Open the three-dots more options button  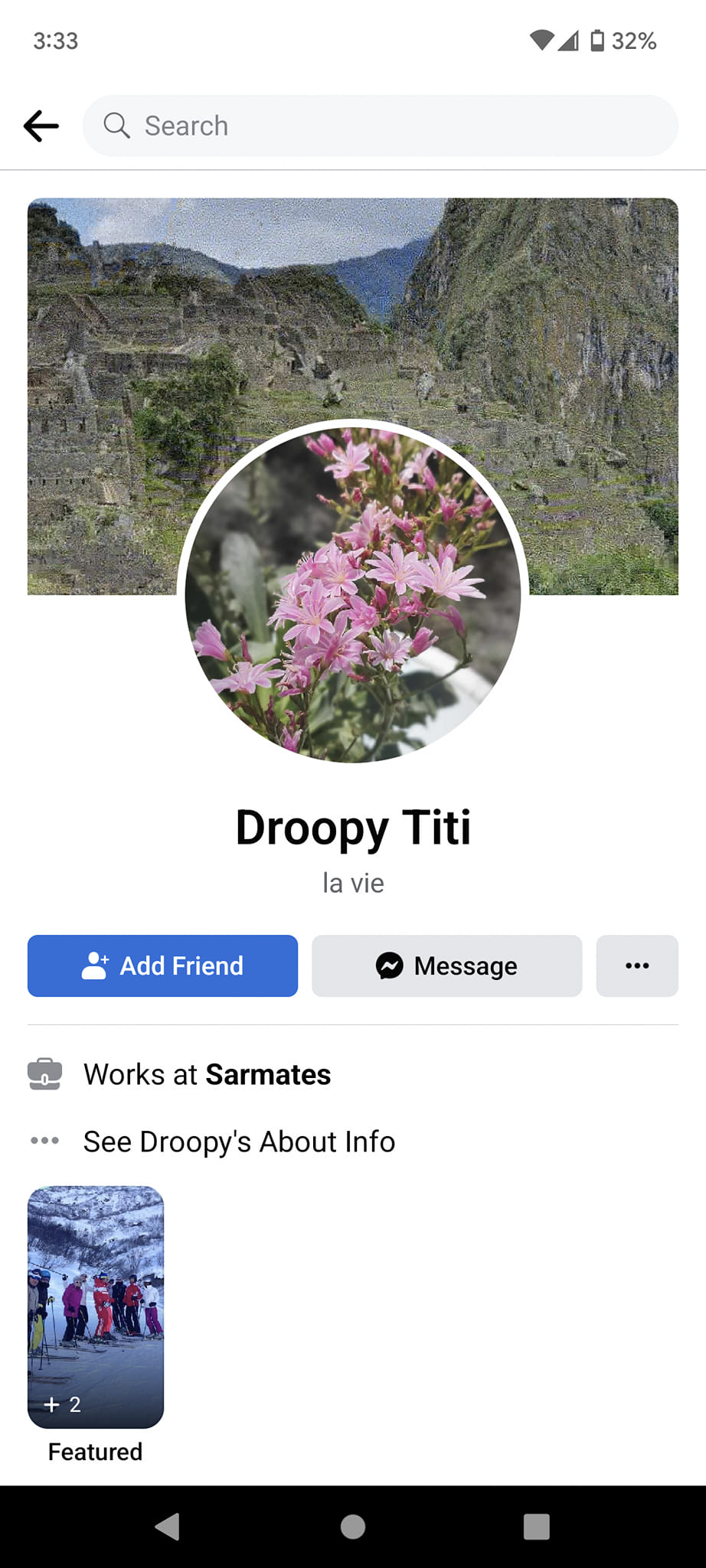pos(636,965)
